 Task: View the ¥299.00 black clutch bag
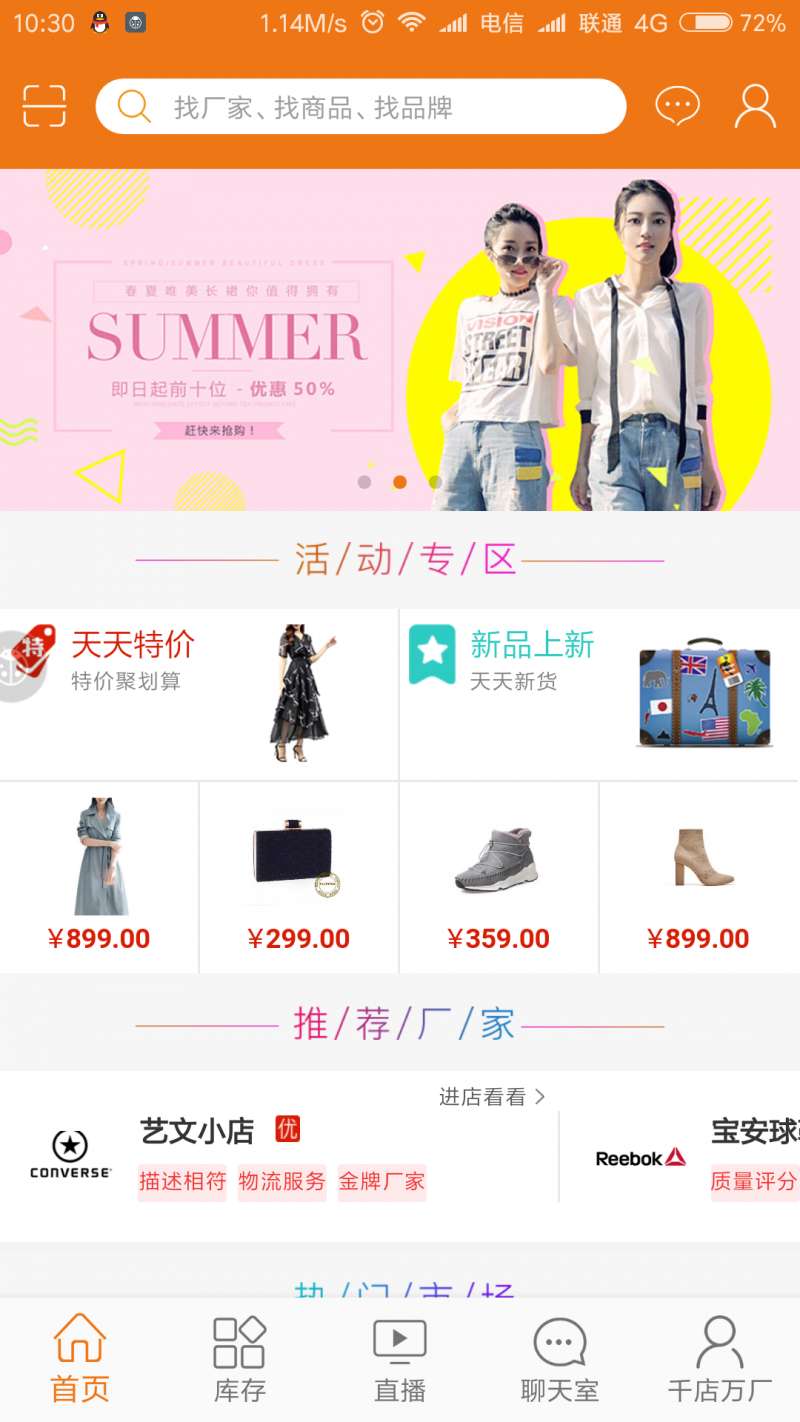[299, 877]
